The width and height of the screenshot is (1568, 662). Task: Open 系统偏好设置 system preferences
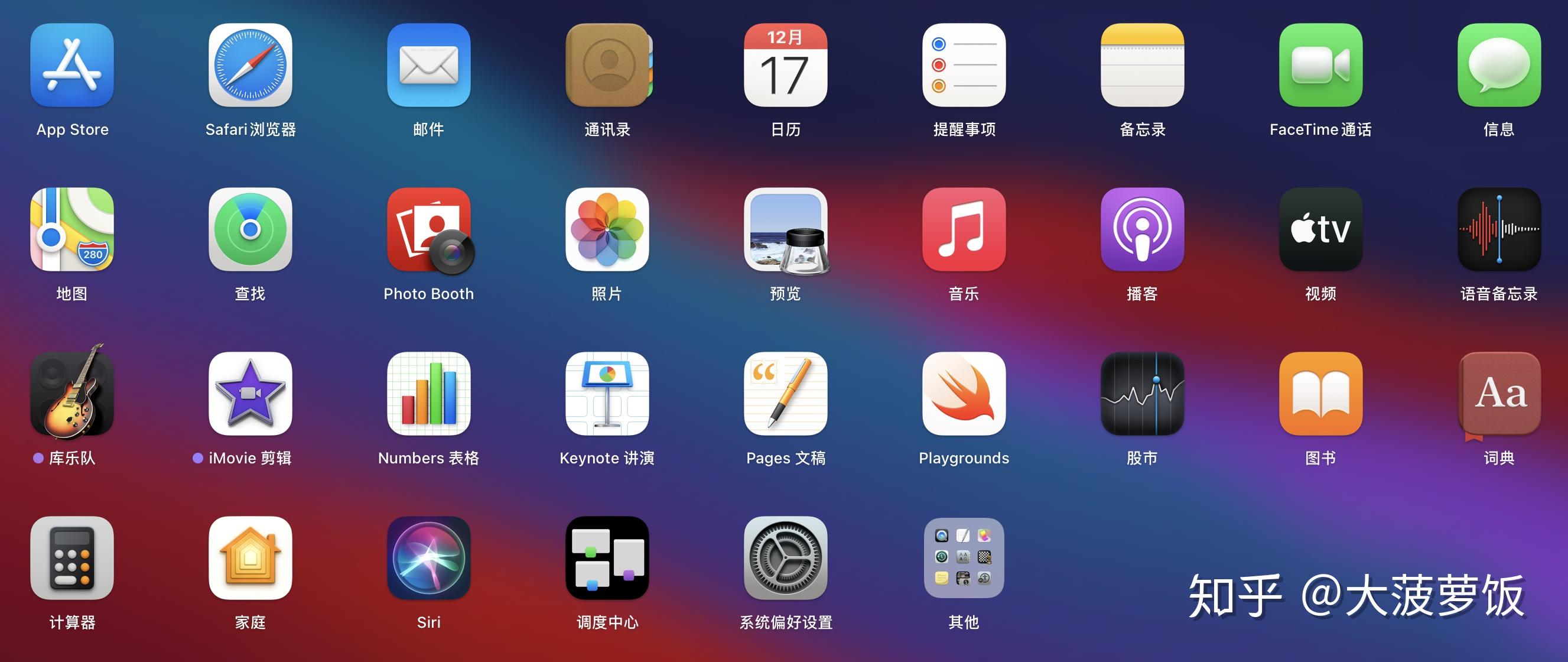785,559
